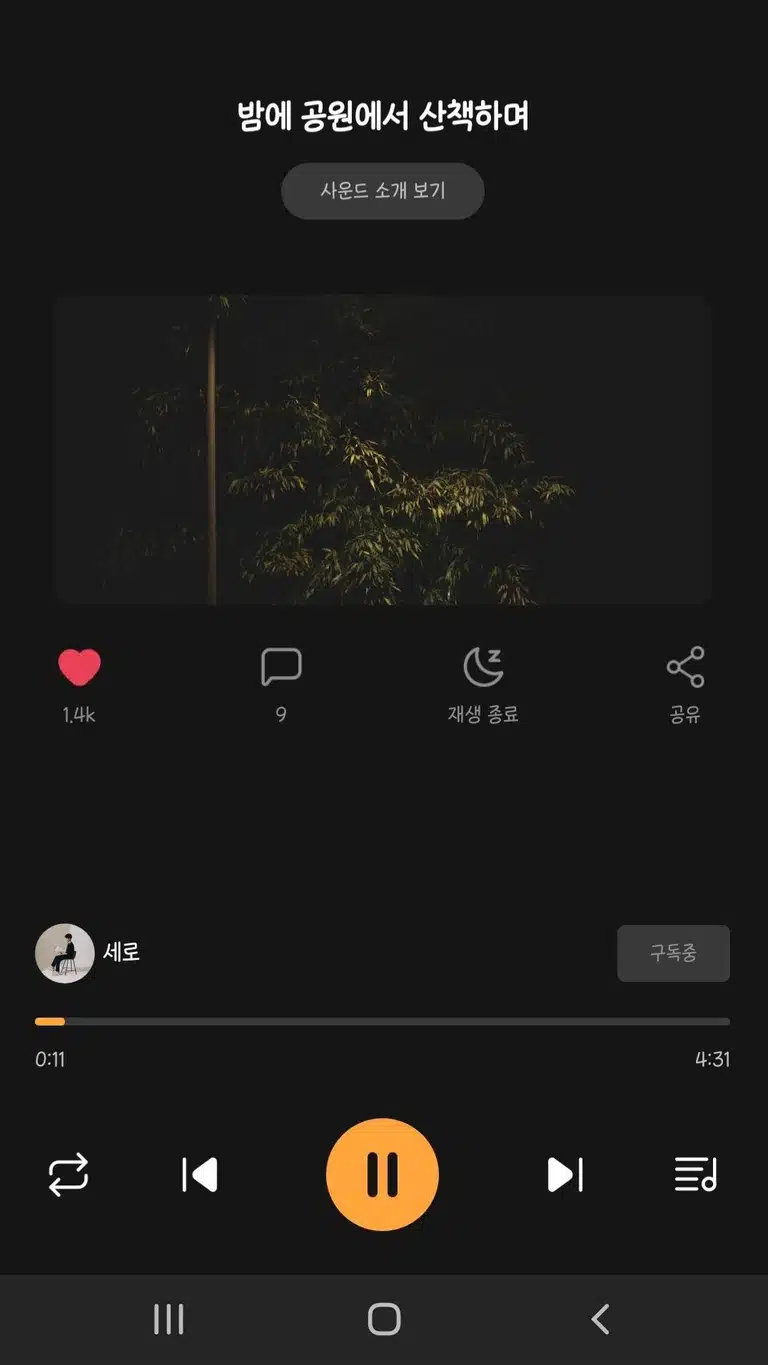Open the playlist queue
Screen dimensions: 768x1365
click(x=696, y=1175)
